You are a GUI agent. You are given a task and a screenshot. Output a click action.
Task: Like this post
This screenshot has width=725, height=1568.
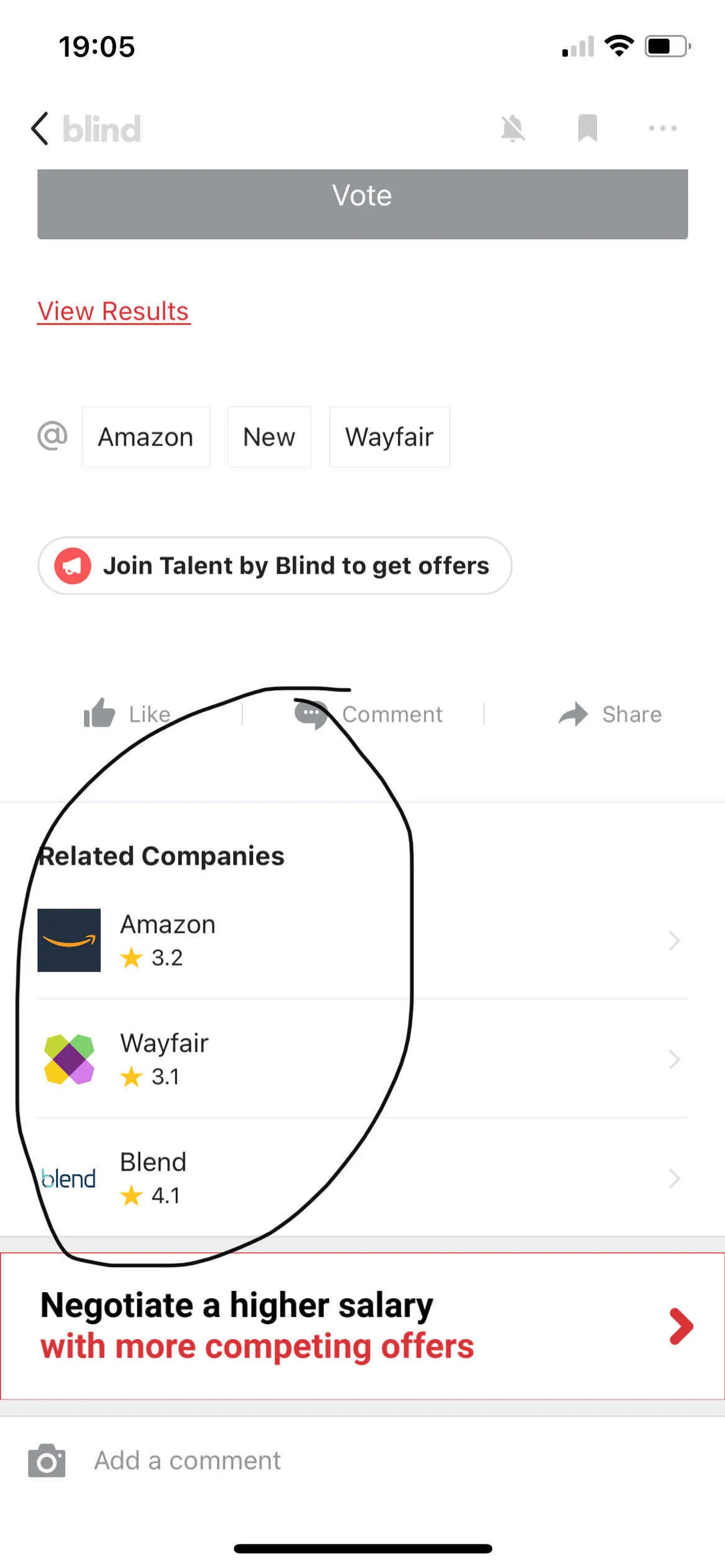click(x=127, y=714)
